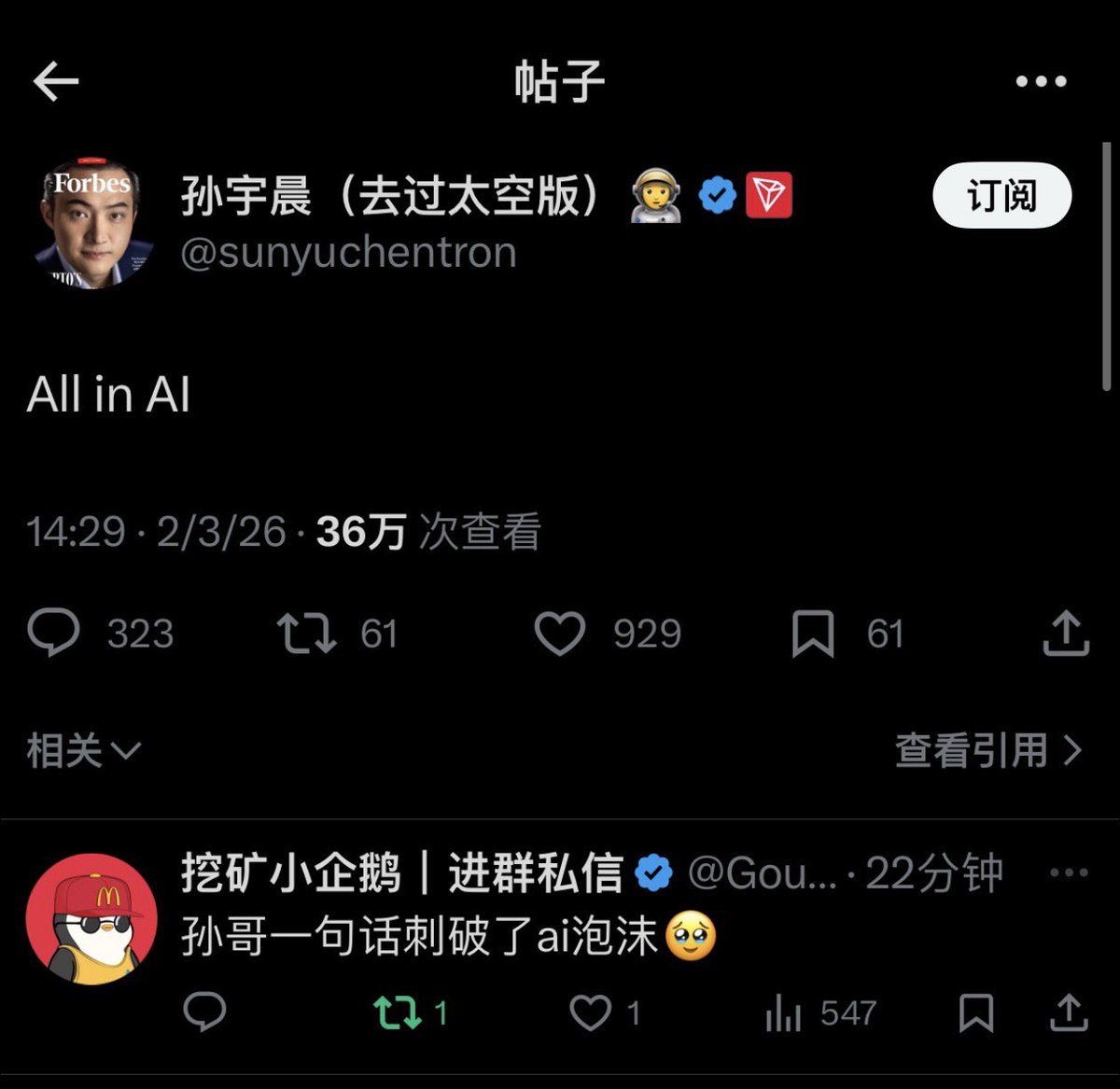This screenshot has height=1089, width=1120.
Task: Go back using the top arrow
Action: point(56,82)
